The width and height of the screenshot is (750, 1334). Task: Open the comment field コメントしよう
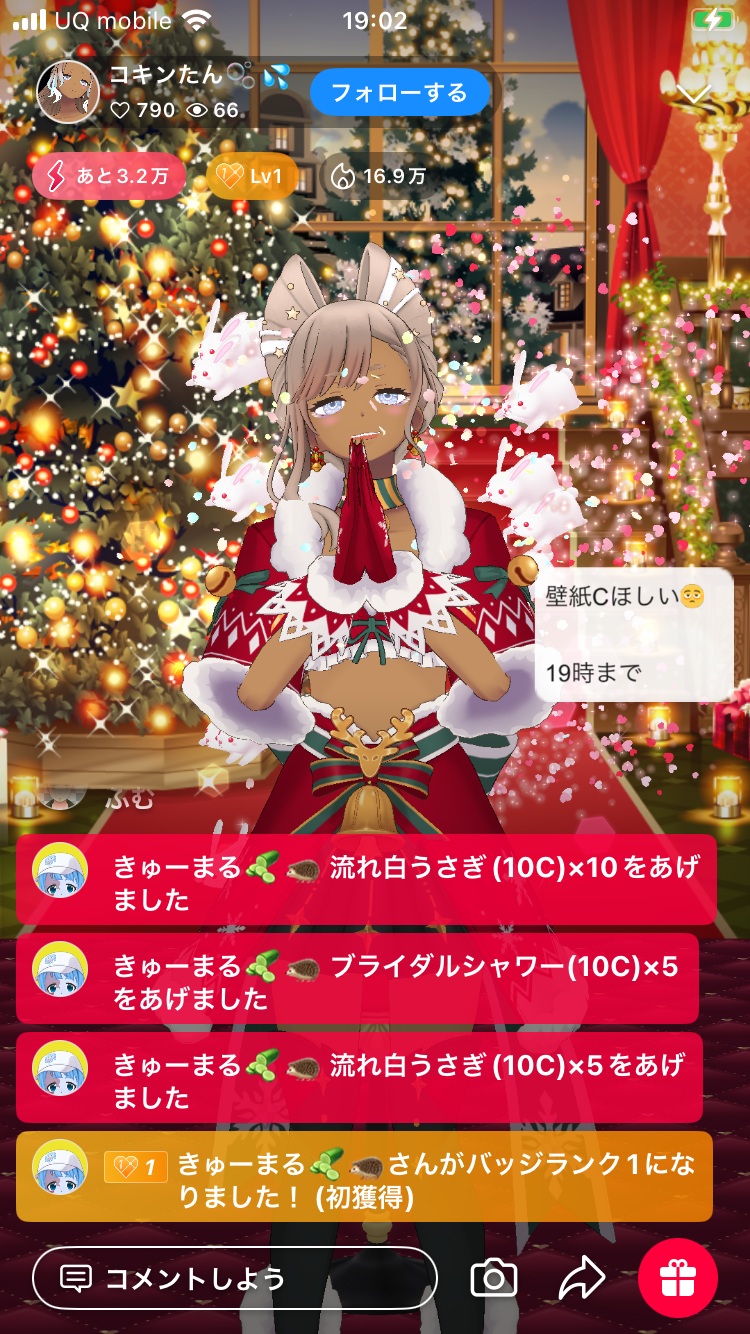pyautogui.click(x=234, y=1277)
